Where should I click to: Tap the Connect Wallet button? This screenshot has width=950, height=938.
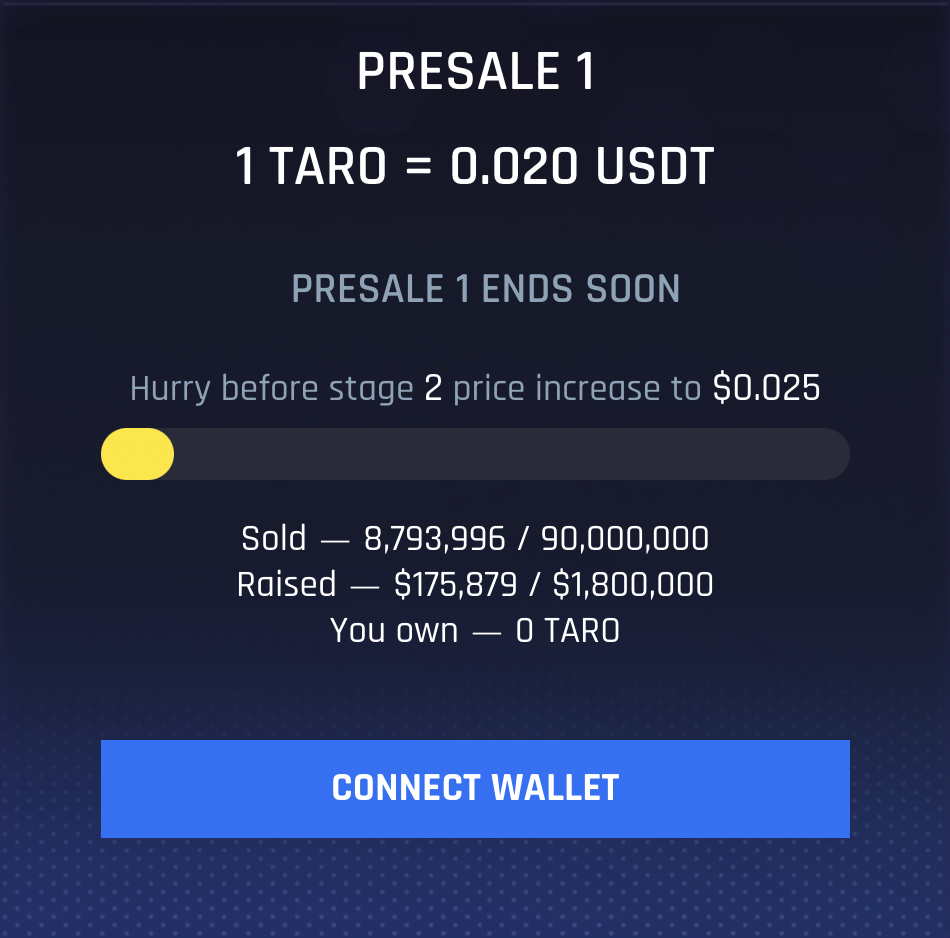pyautogui.click(x=475, y=788)
